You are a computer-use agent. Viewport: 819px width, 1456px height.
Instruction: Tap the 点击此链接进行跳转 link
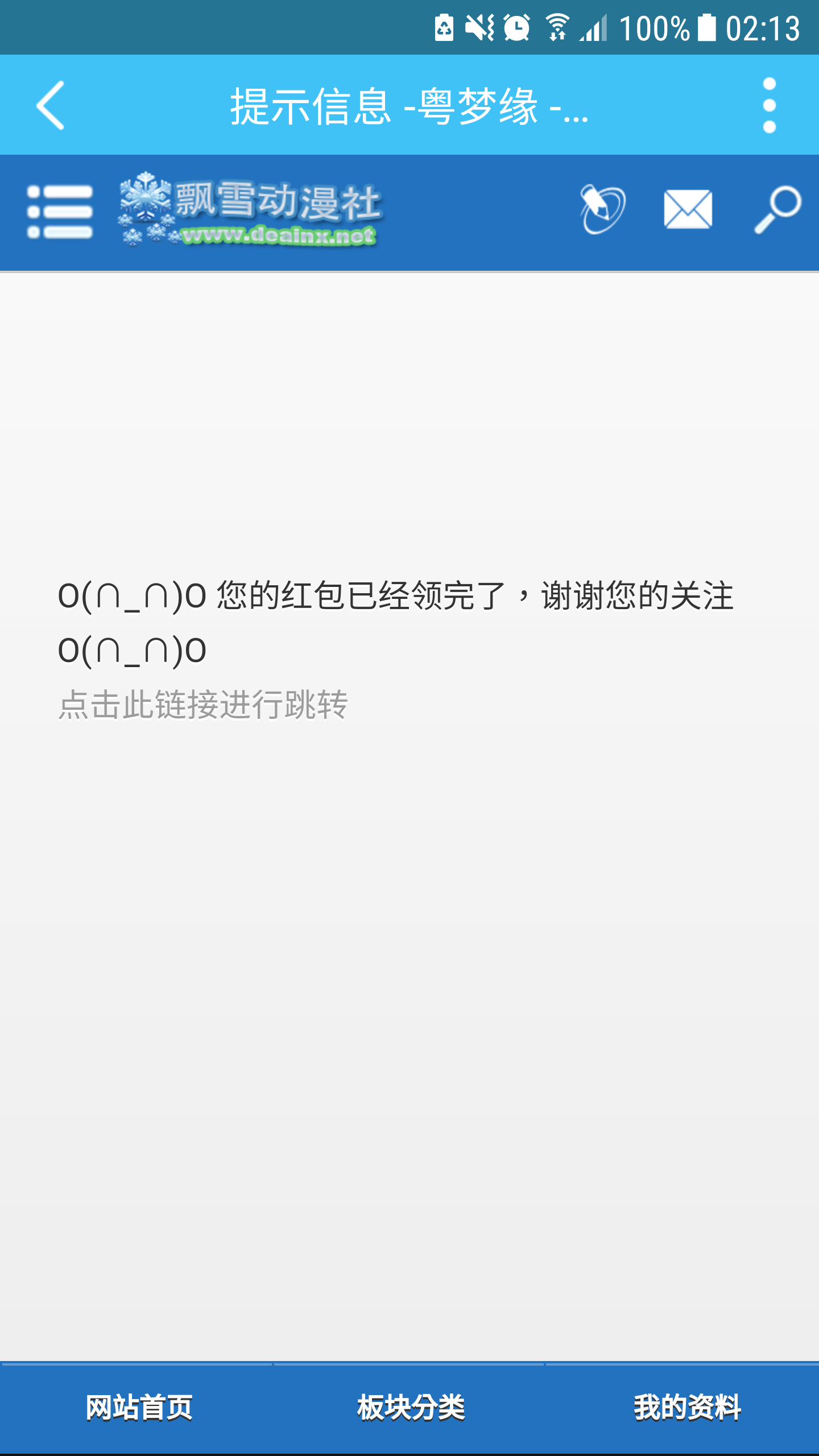point(203,705)
